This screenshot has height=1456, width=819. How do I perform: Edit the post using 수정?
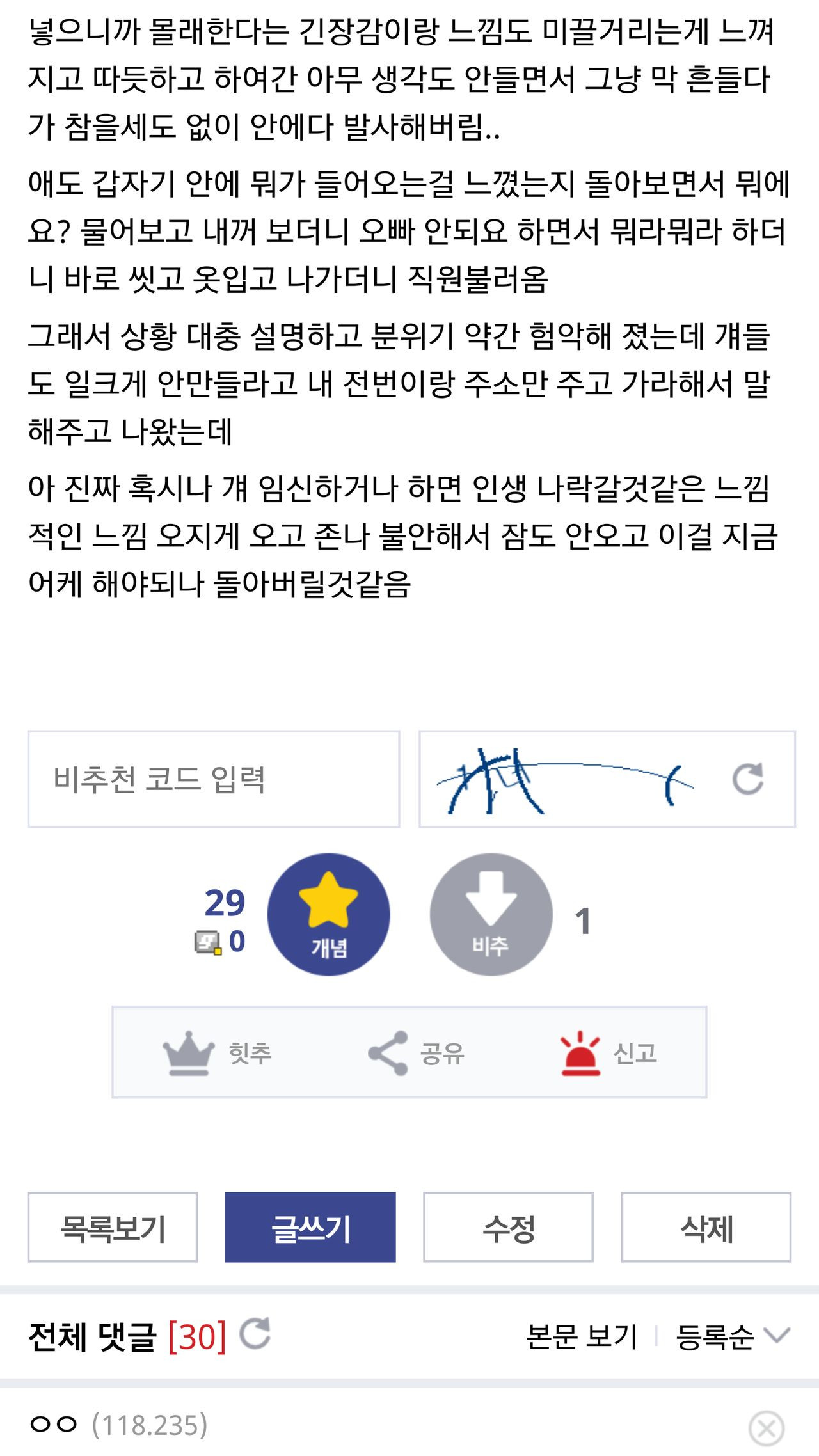pos(508,1227)
